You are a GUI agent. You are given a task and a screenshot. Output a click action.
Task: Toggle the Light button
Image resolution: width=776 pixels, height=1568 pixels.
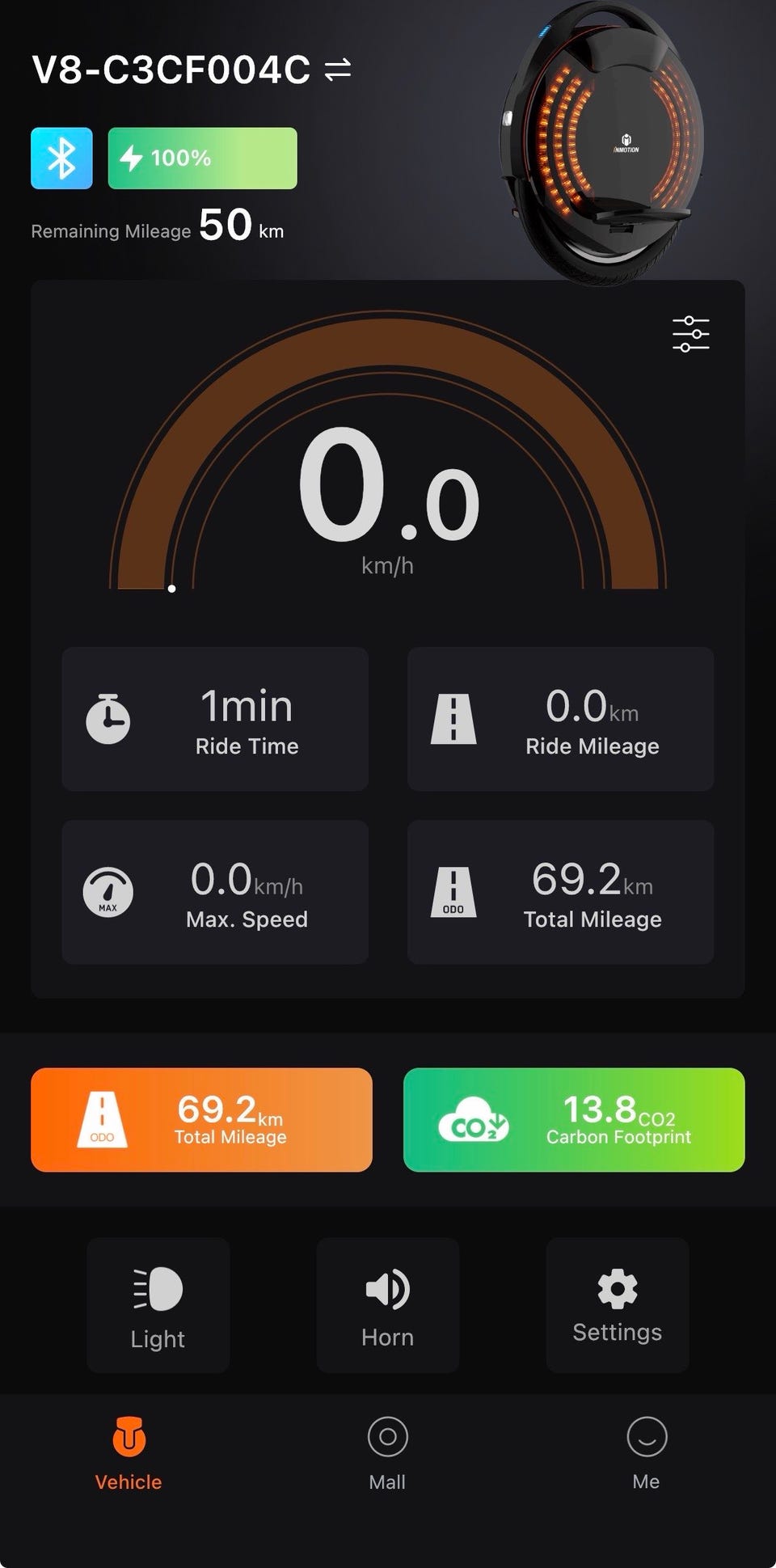158,1304
